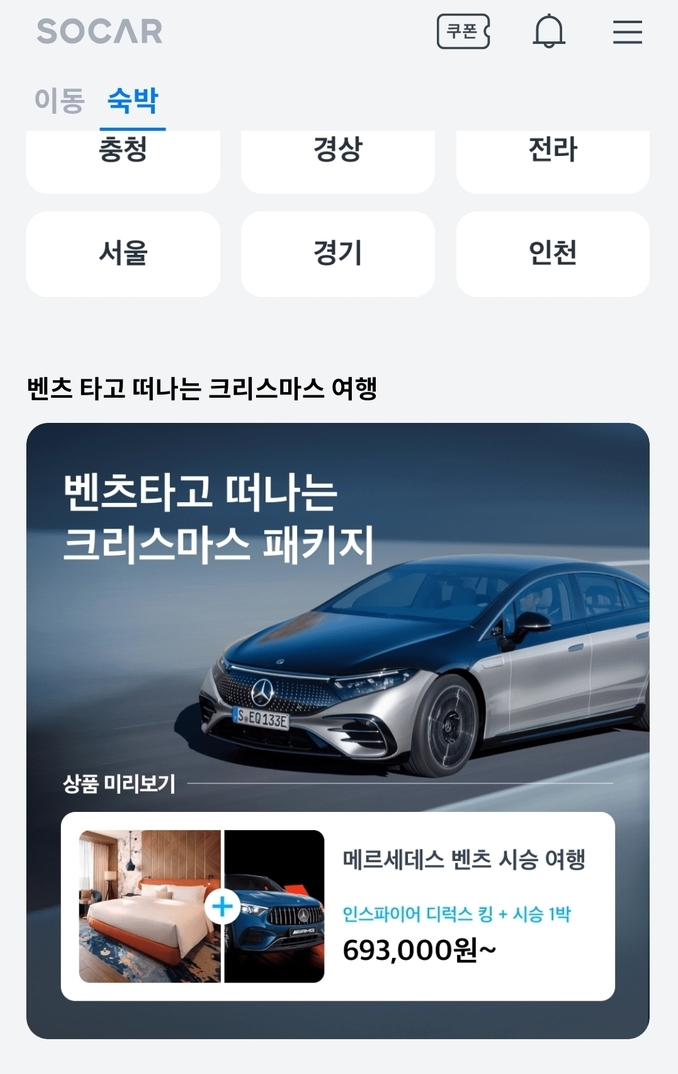Choose the 충청 region
This screenshot has height=1074, width=678.
click(123, 158)
